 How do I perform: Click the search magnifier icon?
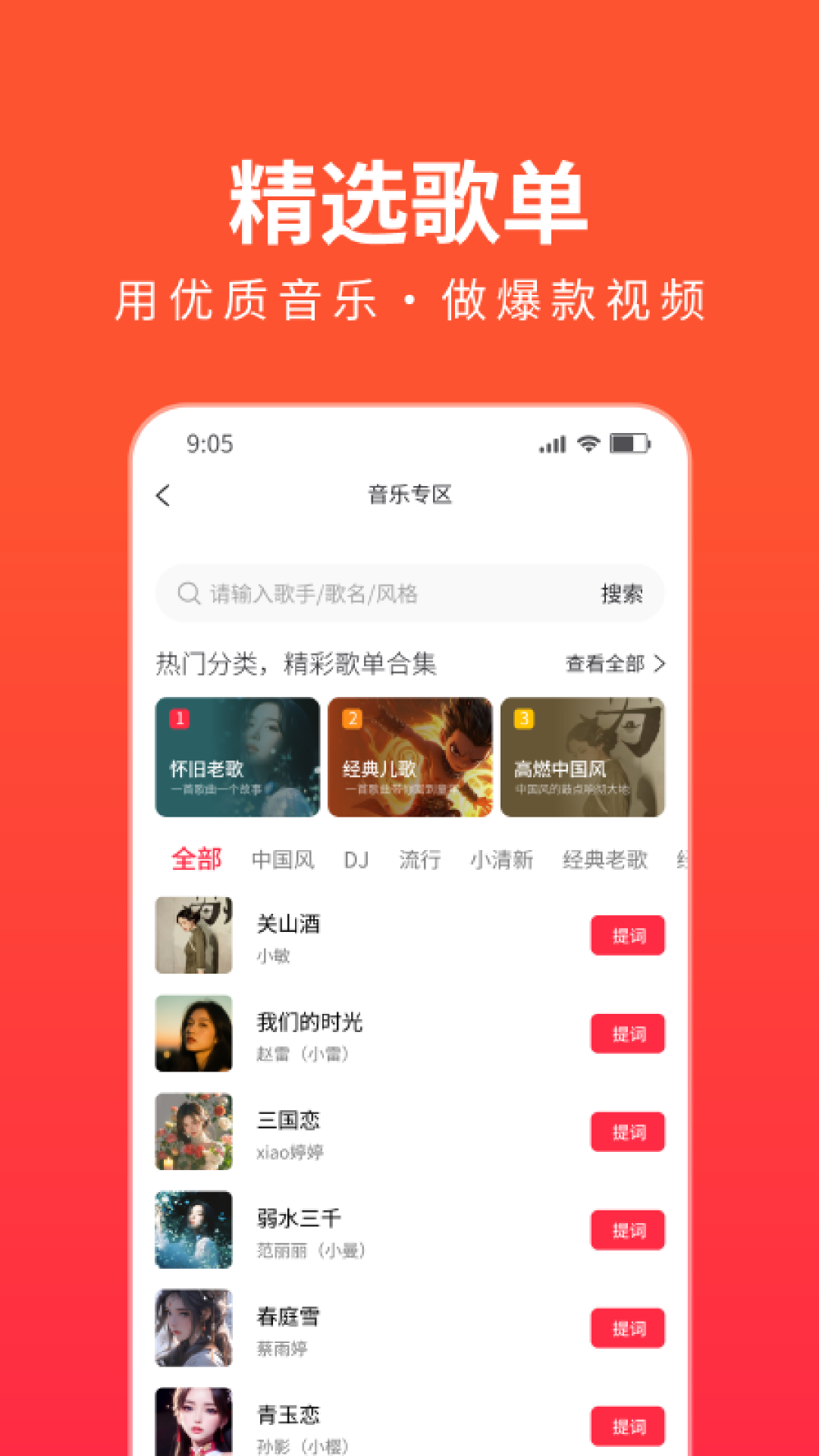pyautogui.click(x=186, y=594)
